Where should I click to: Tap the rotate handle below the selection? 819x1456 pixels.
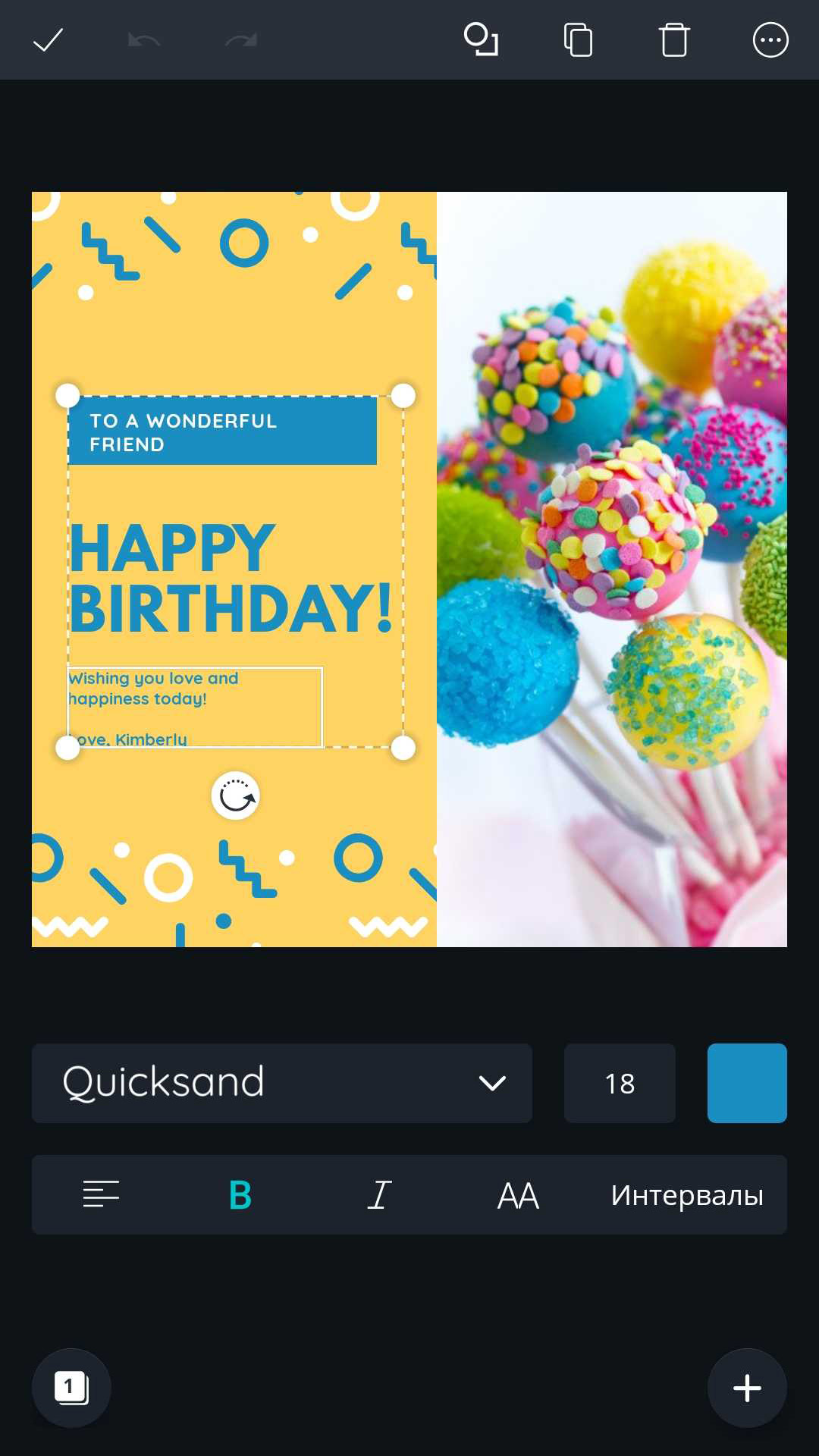click(x=236, y=795)
